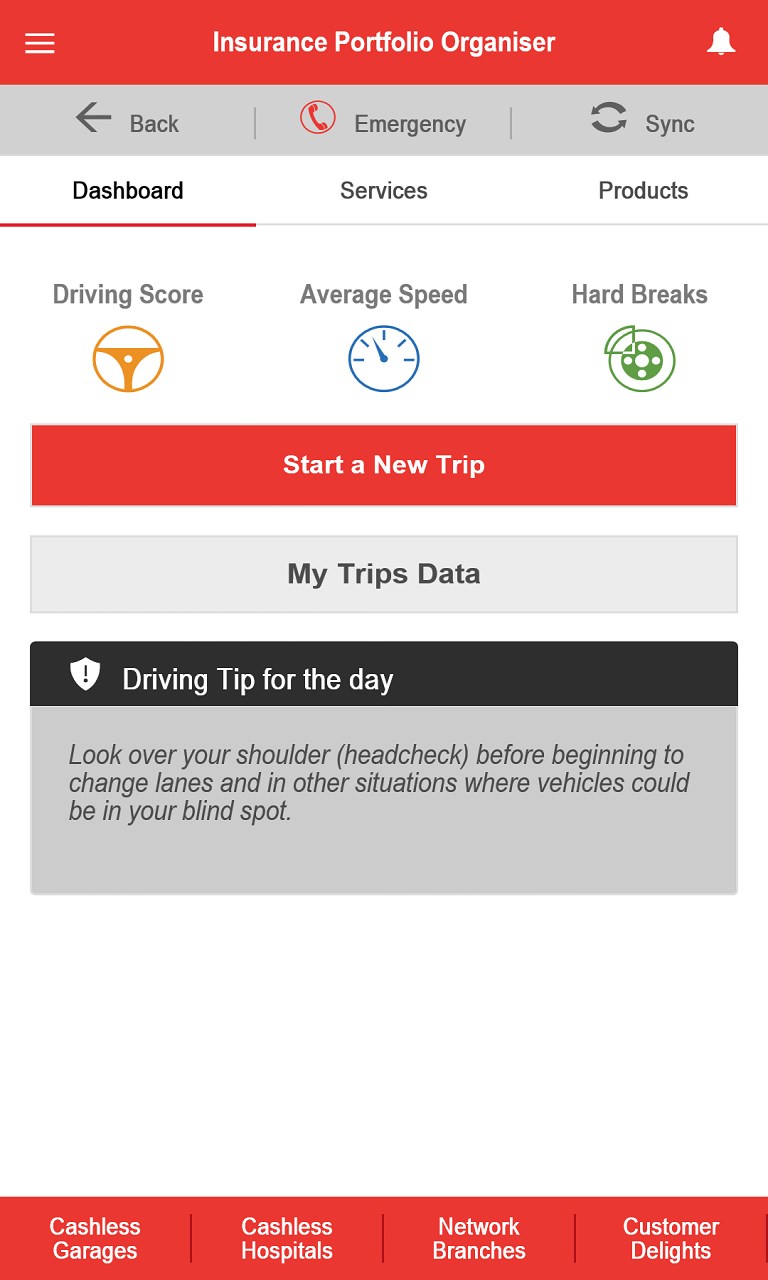Locate Network Branches

click(479, 1238)
